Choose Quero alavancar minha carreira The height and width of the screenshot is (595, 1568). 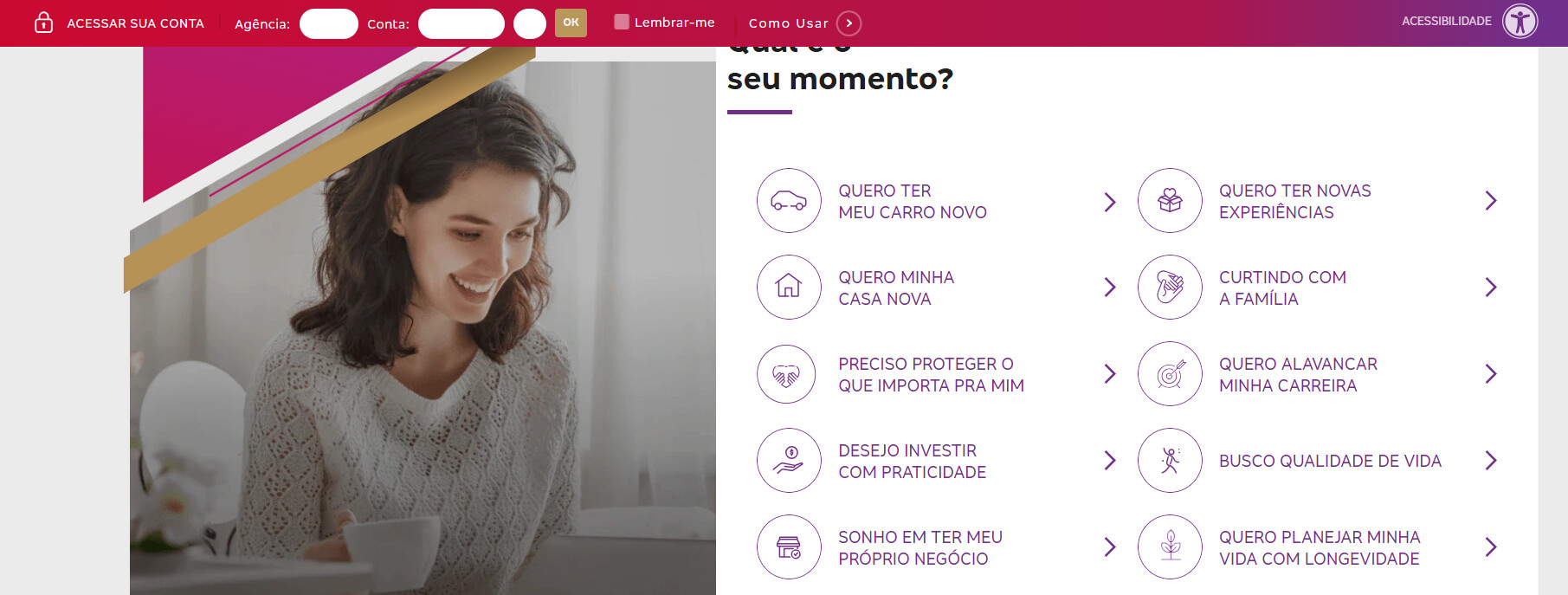[1297, 374]
